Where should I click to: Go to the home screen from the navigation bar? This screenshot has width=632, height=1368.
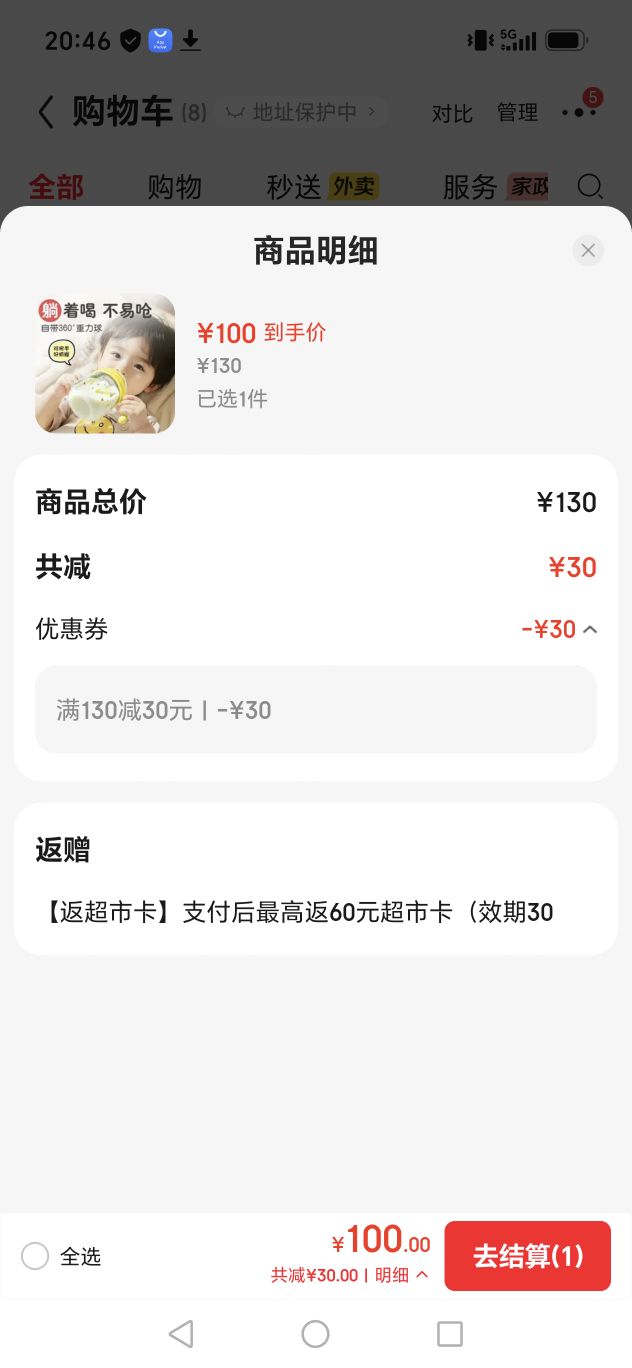tap(315, 1333)
